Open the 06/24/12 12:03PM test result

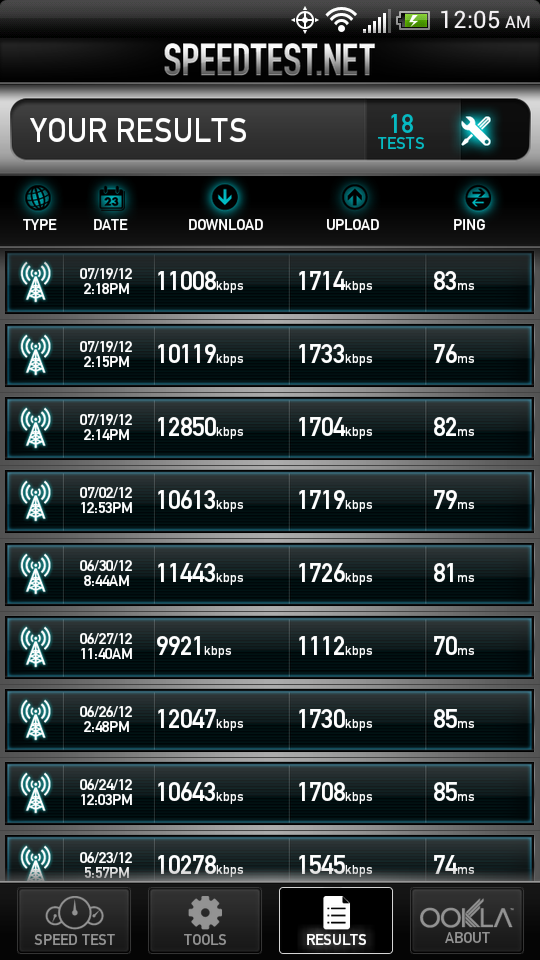tap(269, 793)
